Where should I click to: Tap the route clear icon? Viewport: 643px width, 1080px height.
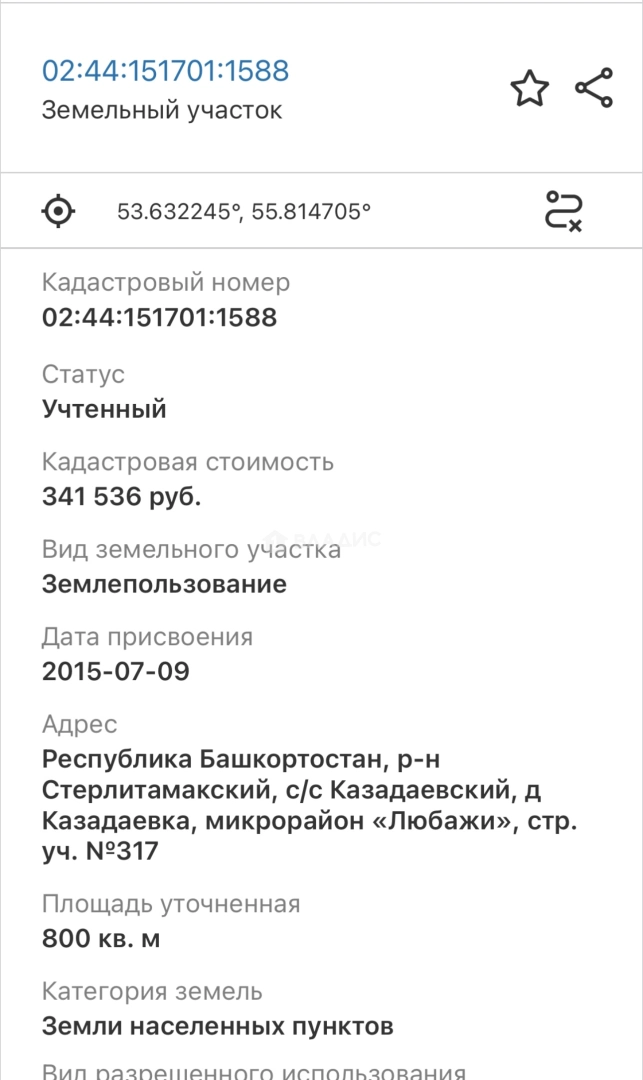(563, 211)
